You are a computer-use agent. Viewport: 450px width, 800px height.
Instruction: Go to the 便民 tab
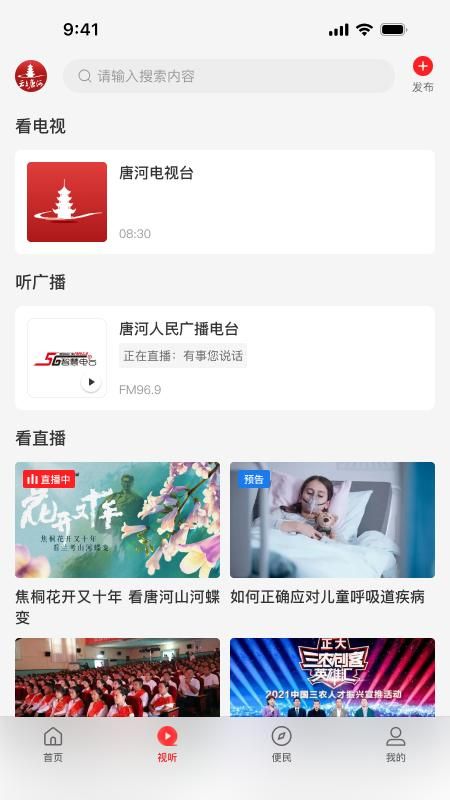(281, 744)
